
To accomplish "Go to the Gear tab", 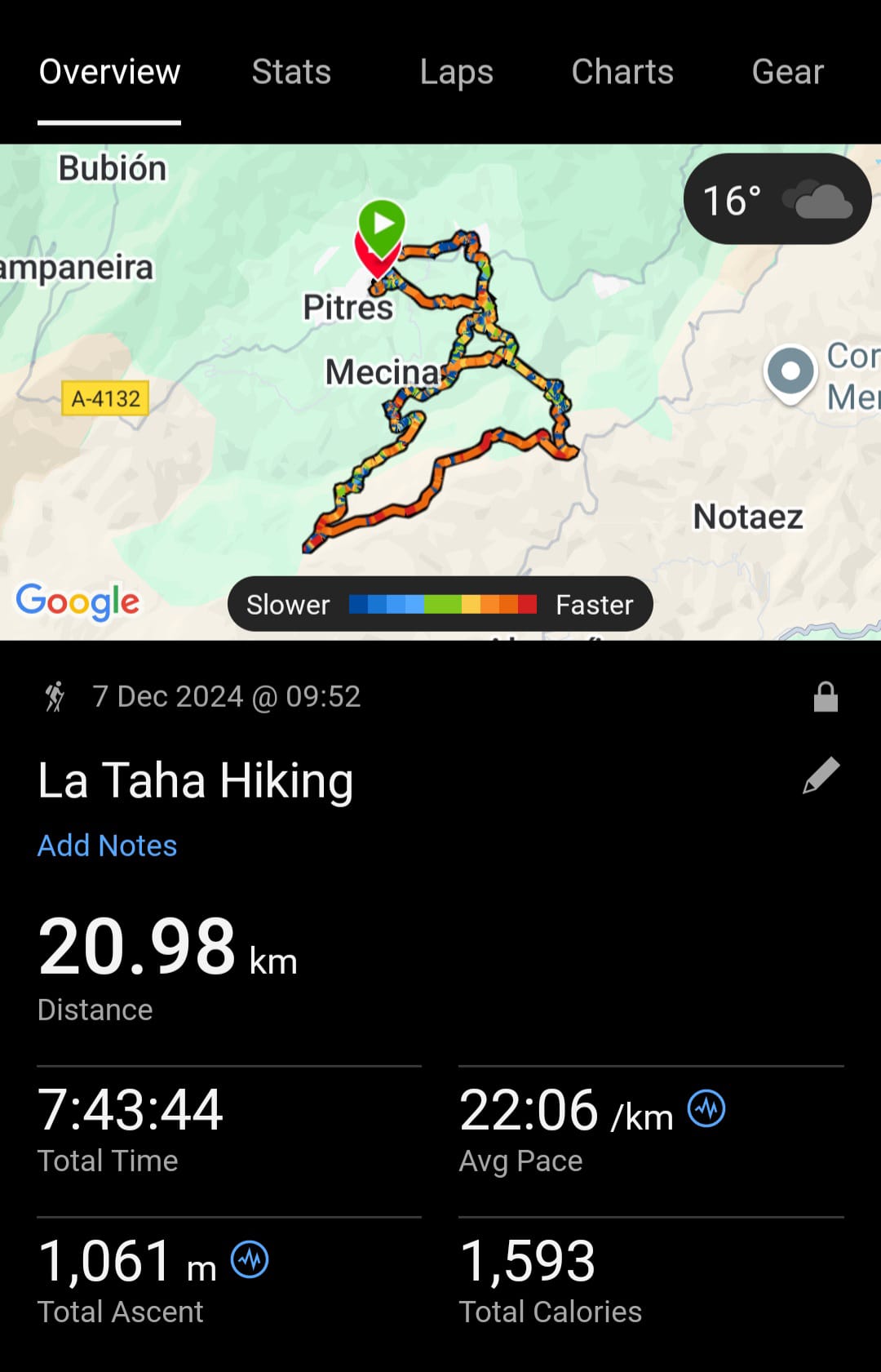I will [787, 72].
